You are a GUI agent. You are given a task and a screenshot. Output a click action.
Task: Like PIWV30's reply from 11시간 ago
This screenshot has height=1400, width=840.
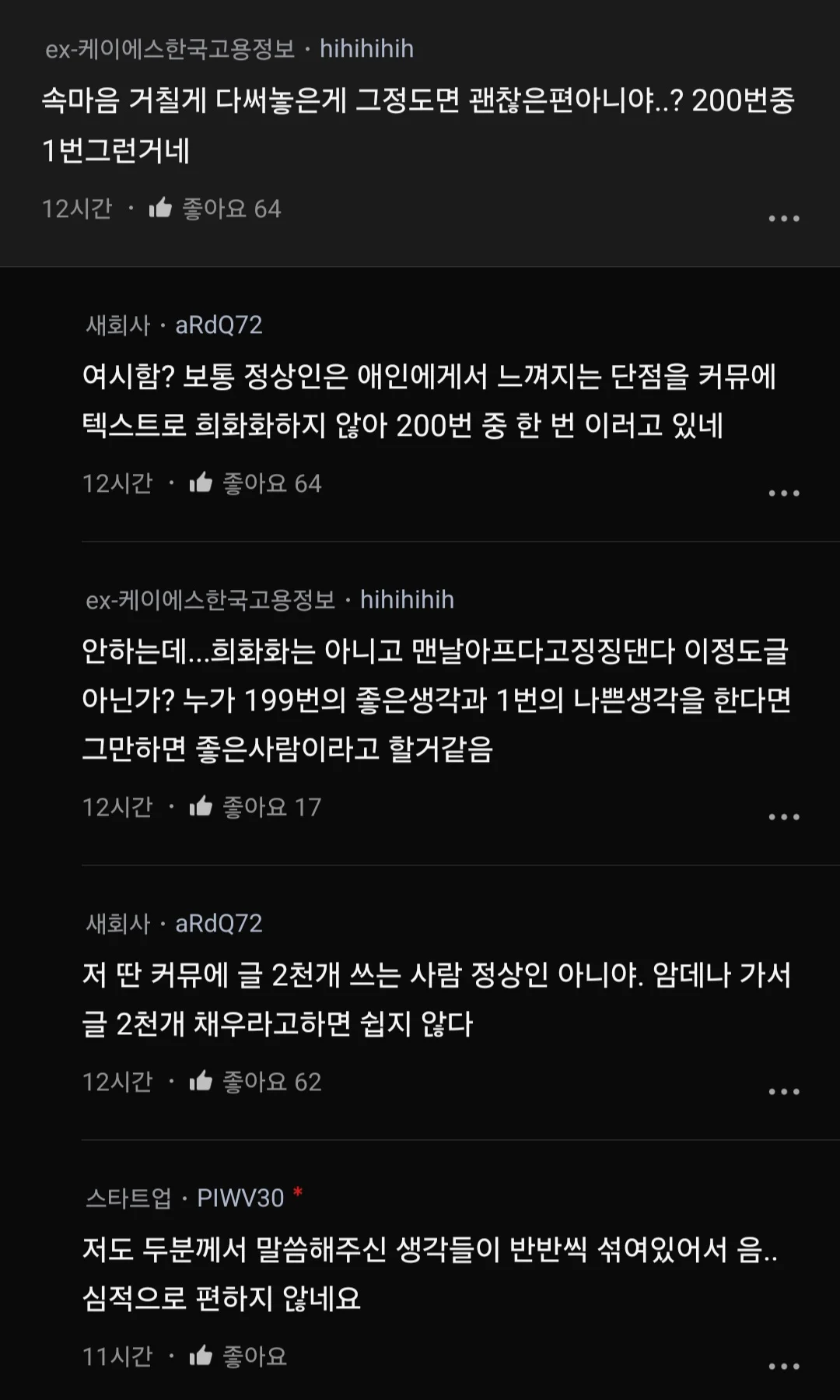click(201, 1356)
